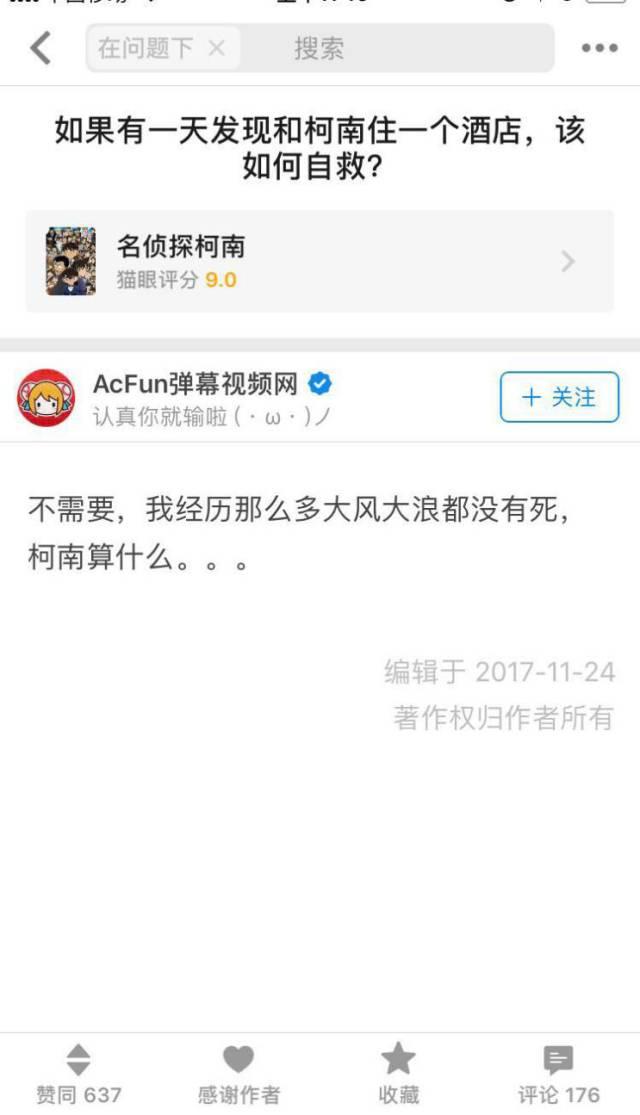Image resolution: width=640 pixels, height=1115 pixels.
Task: Open the three-dots overflow menu
Action: coord(599,48)
